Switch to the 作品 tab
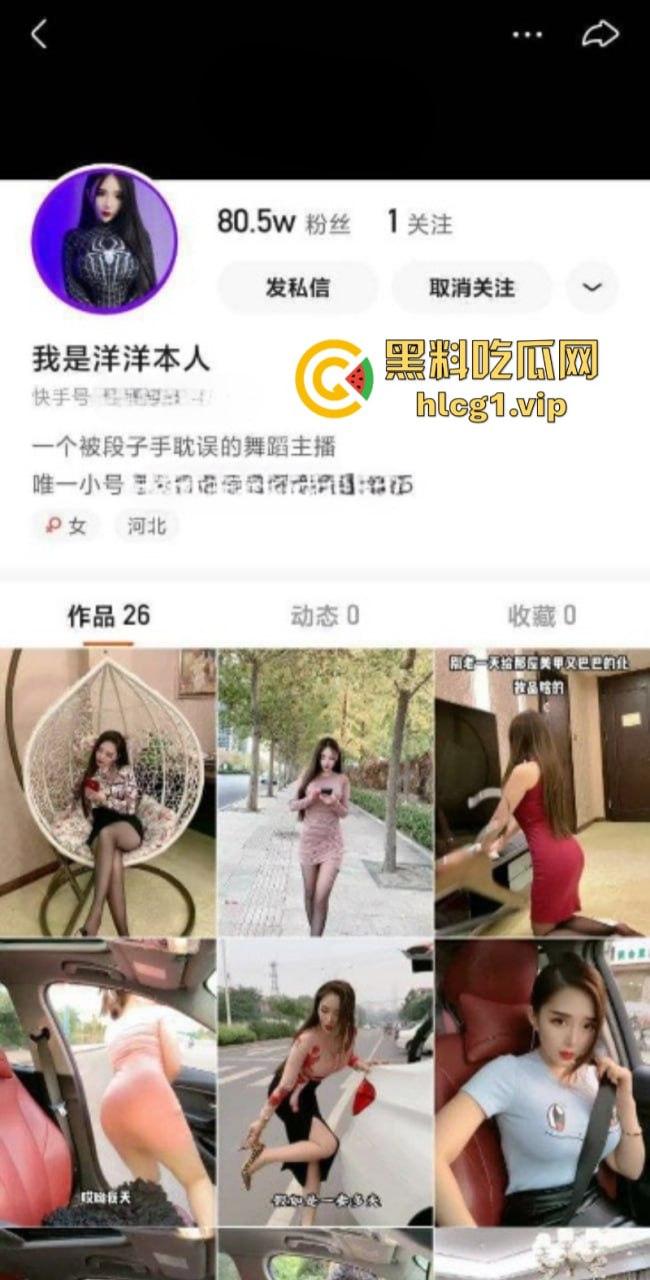Viewport: 650px width, 1280px height. (x=108, y=615)
